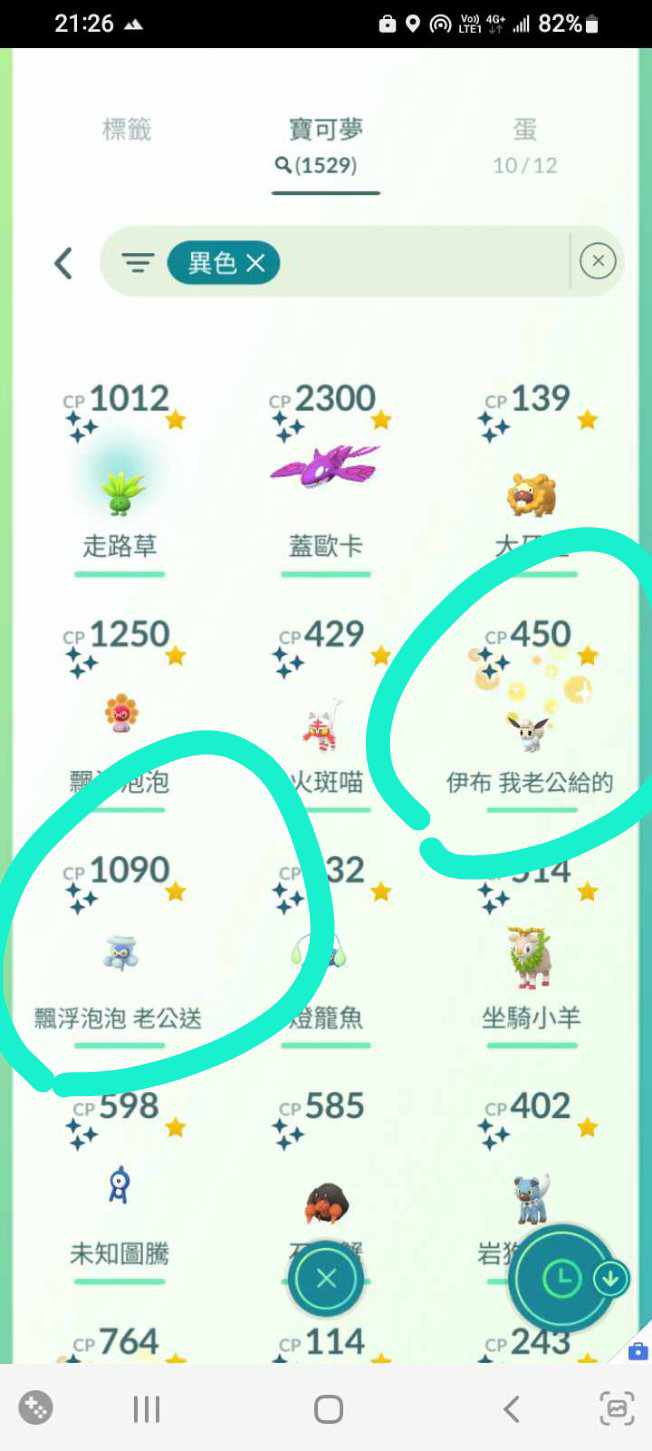
Task: Tap the system home button
Action: 328,1409
